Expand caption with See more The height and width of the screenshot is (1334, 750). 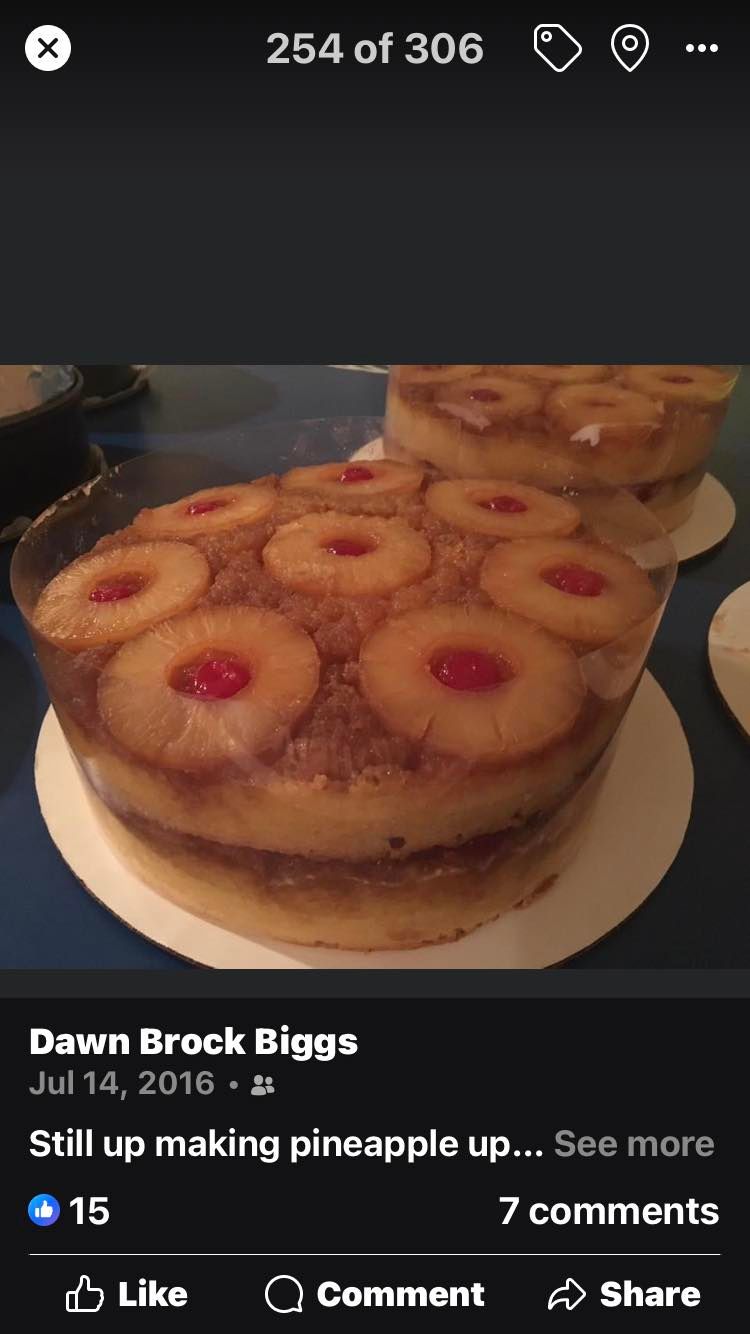coord(634,1143)
